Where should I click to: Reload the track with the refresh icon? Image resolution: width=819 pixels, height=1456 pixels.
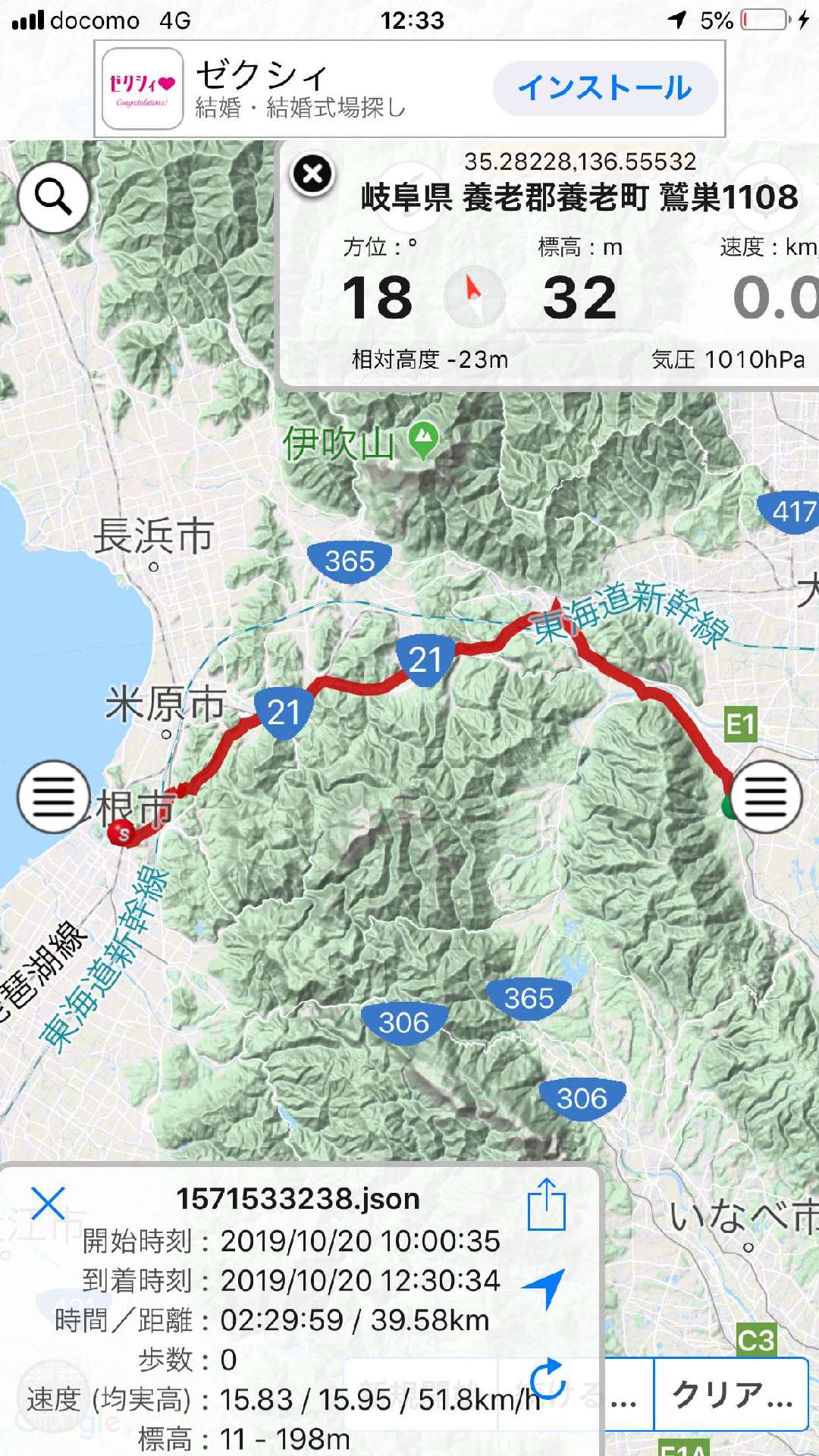coord(548,1379)
